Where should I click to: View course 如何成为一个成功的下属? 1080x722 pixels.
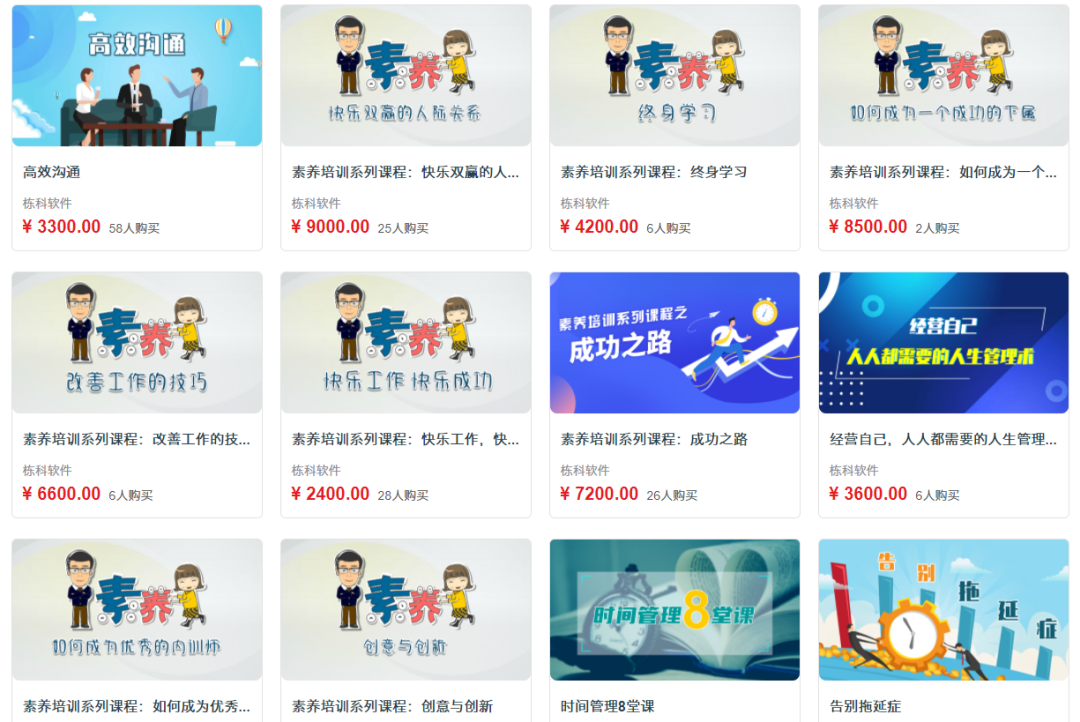tap(944, 76)
